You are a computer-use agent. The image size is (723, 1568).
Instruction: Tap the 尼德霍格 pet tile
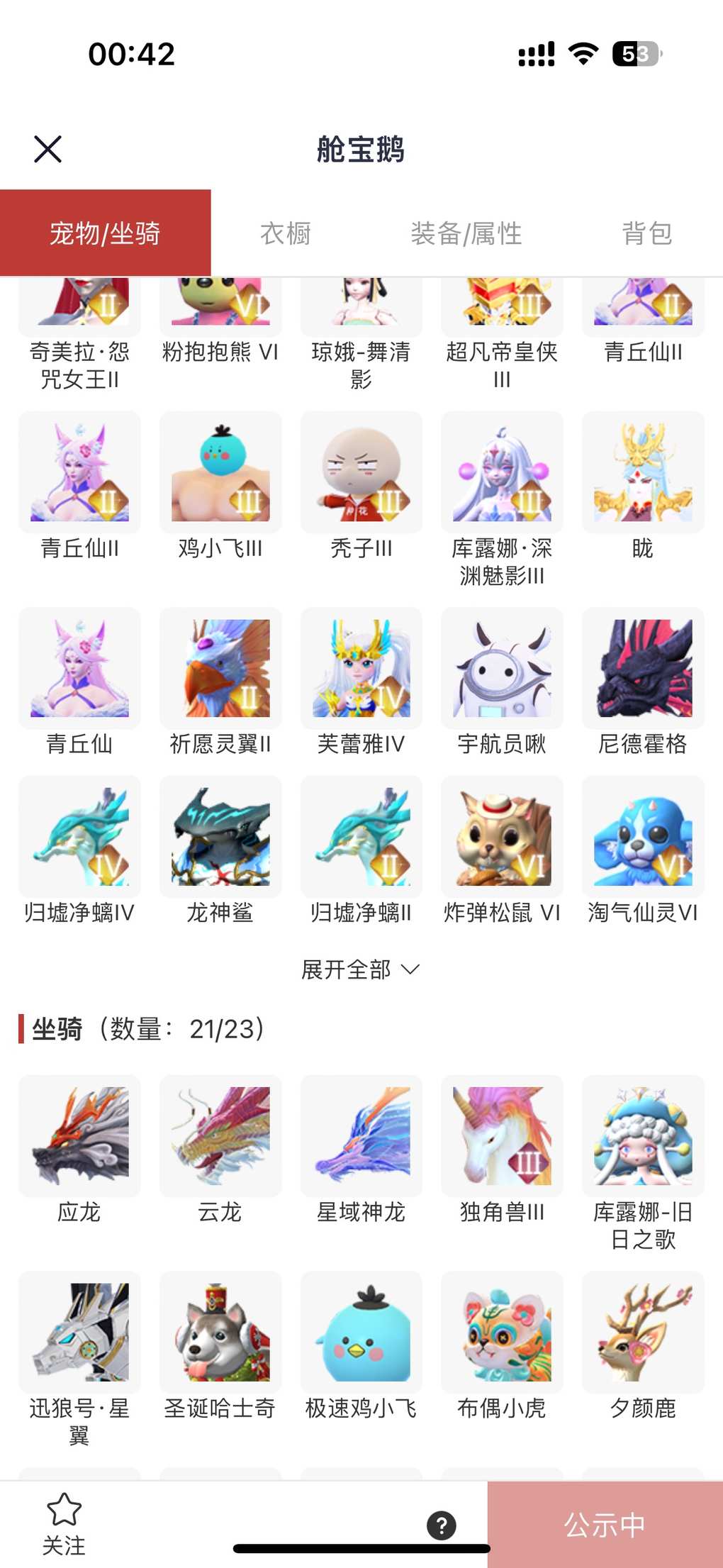click(643, 669)
